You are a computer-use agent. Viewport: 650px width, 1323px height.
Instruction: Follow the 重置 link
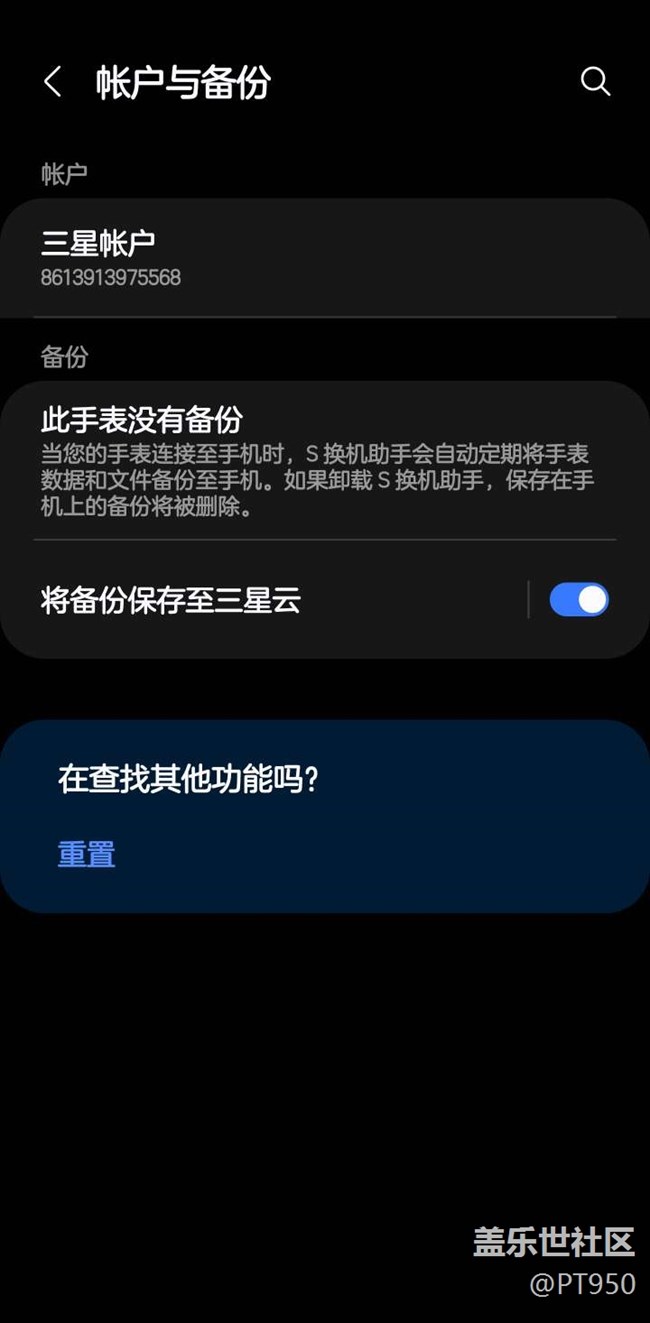(x=87, y=854)
